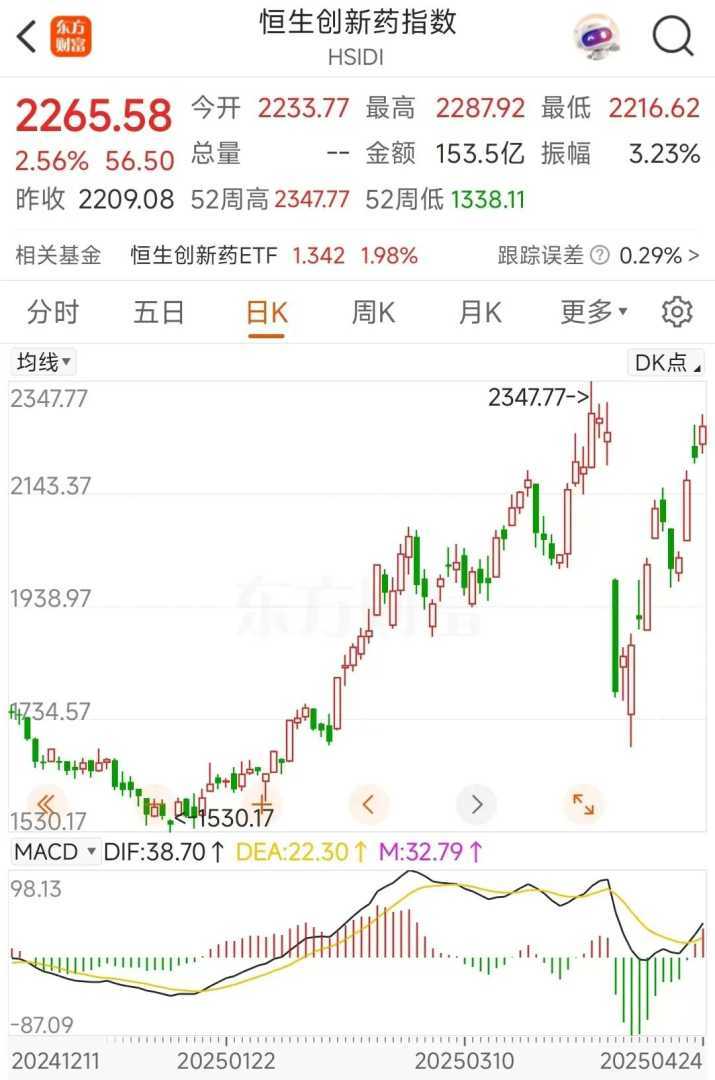Open chart settings gear

coord(677,312)
